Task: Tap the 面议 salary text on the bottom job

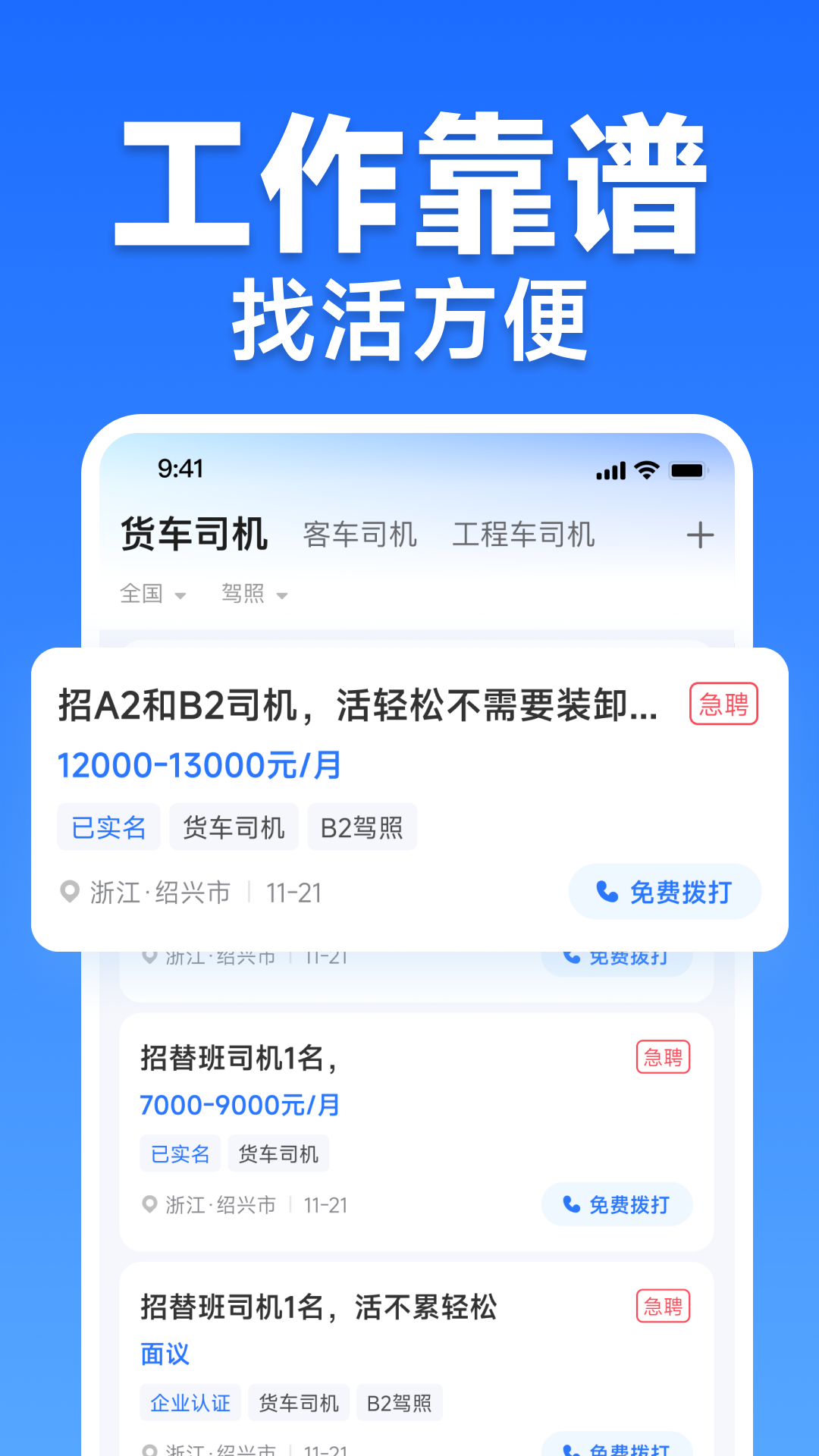Action: tap(165, 1354)
